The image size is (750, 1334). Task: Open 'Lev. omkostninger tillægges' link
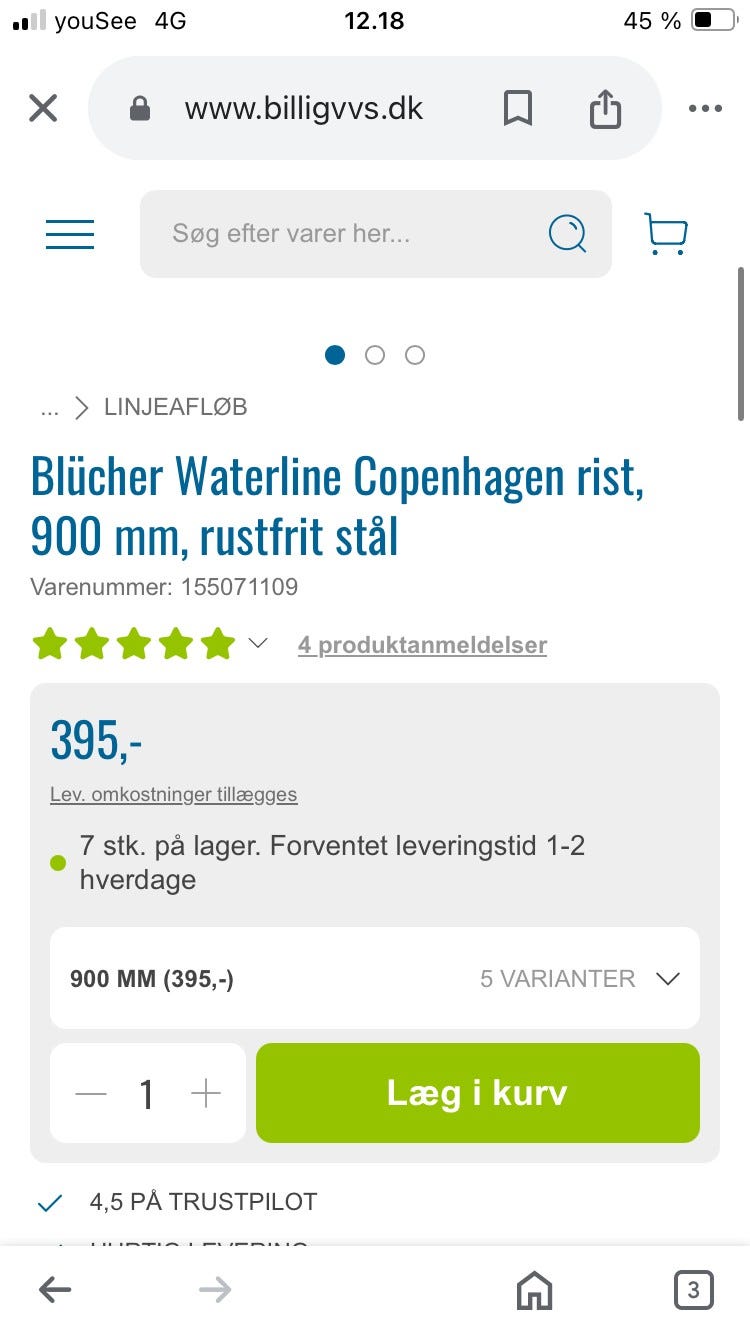[174, 795]
